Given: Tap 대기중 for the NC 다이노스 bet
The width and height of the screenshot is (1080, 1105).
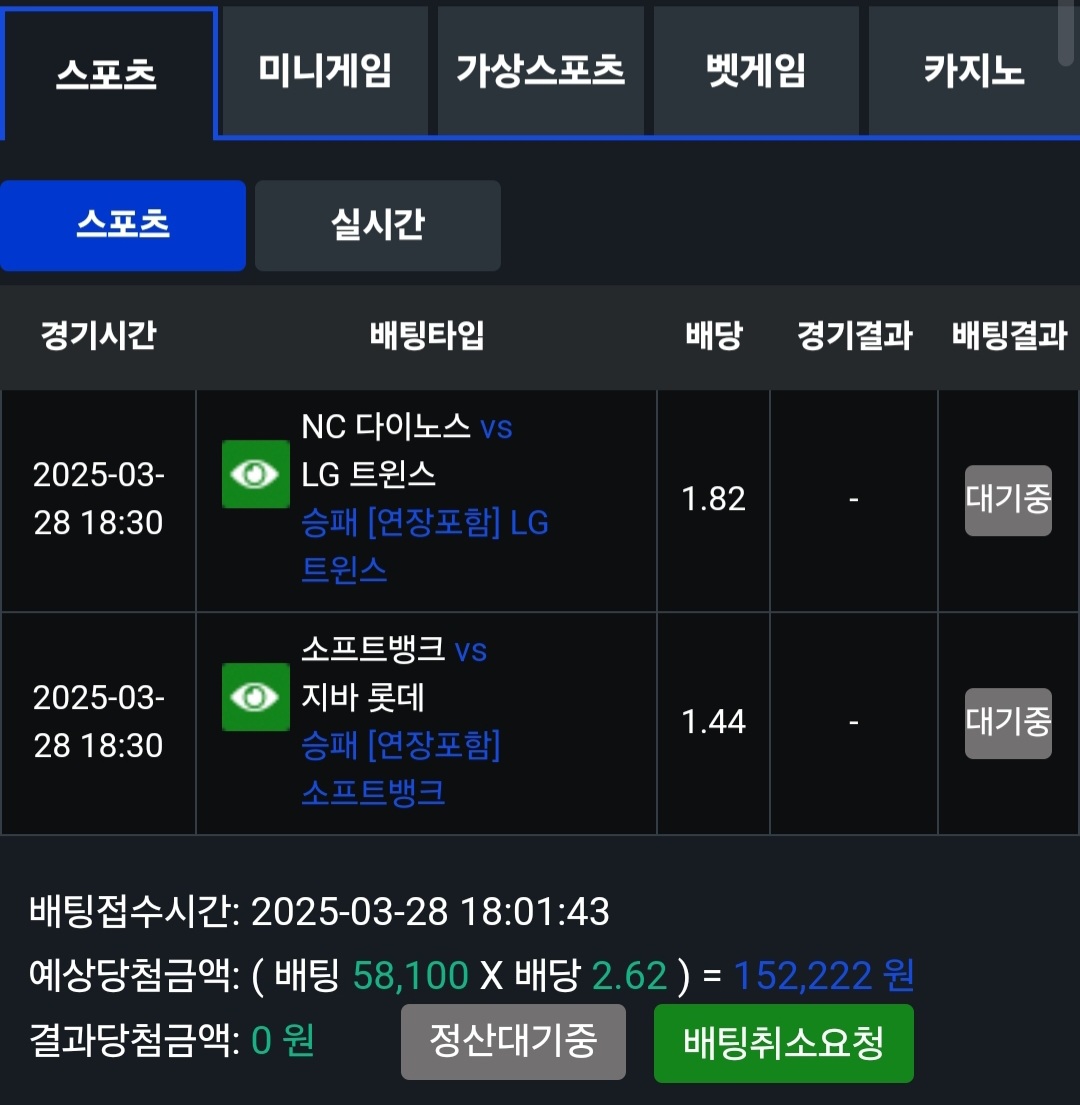Looking at the screenshot, I should (x=1007, y=500).
